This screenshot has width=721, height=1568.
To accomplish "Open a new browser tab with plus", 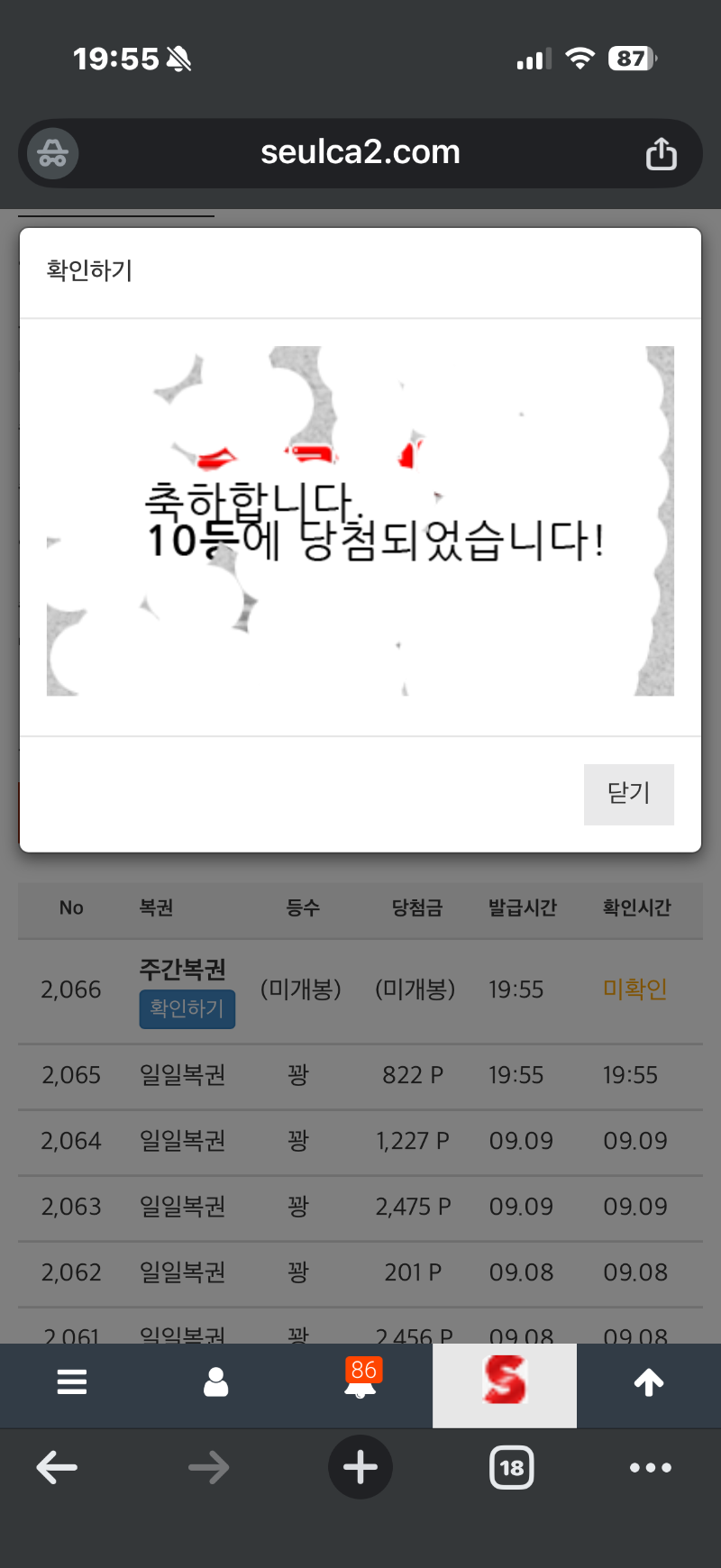I will [x=360, y=1467].
